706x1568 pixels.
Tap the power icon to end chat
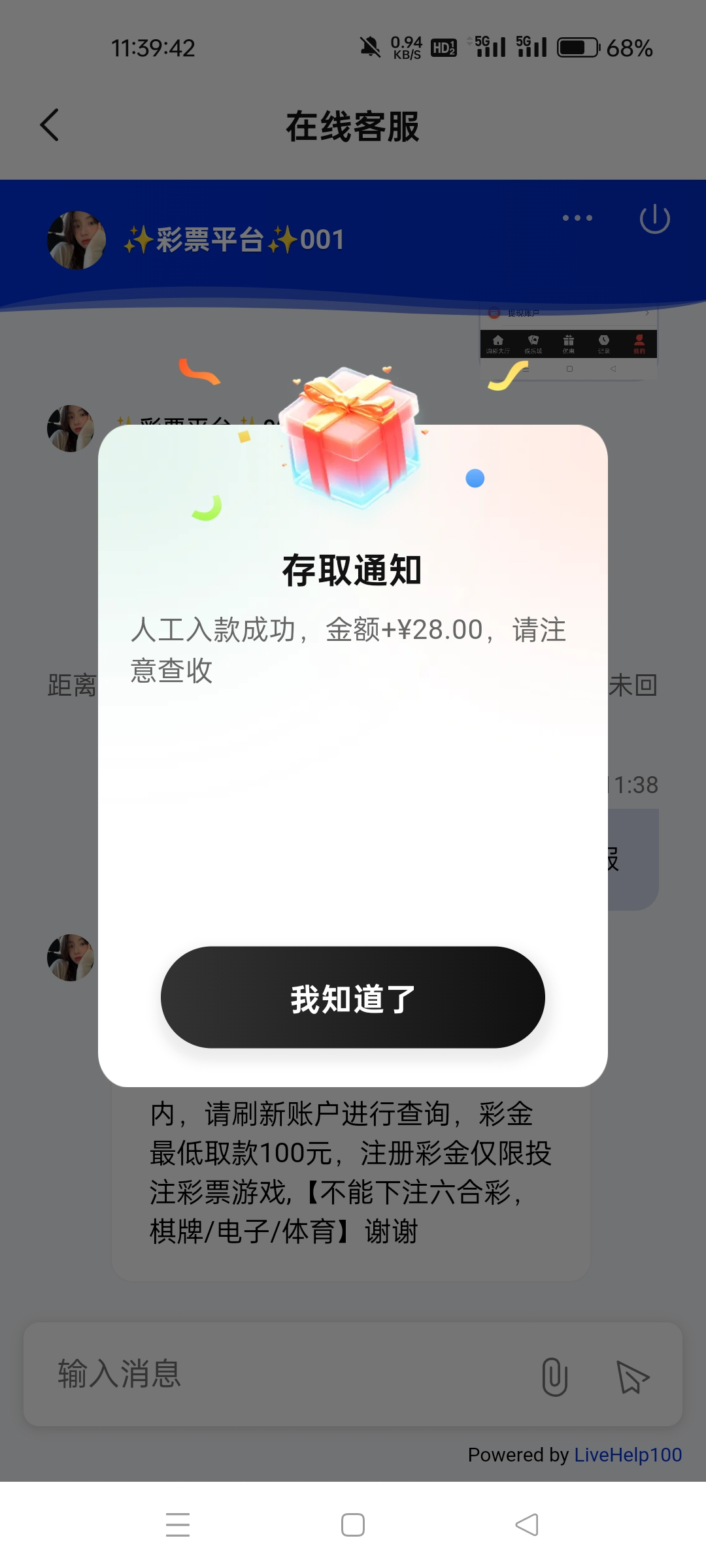654,219
